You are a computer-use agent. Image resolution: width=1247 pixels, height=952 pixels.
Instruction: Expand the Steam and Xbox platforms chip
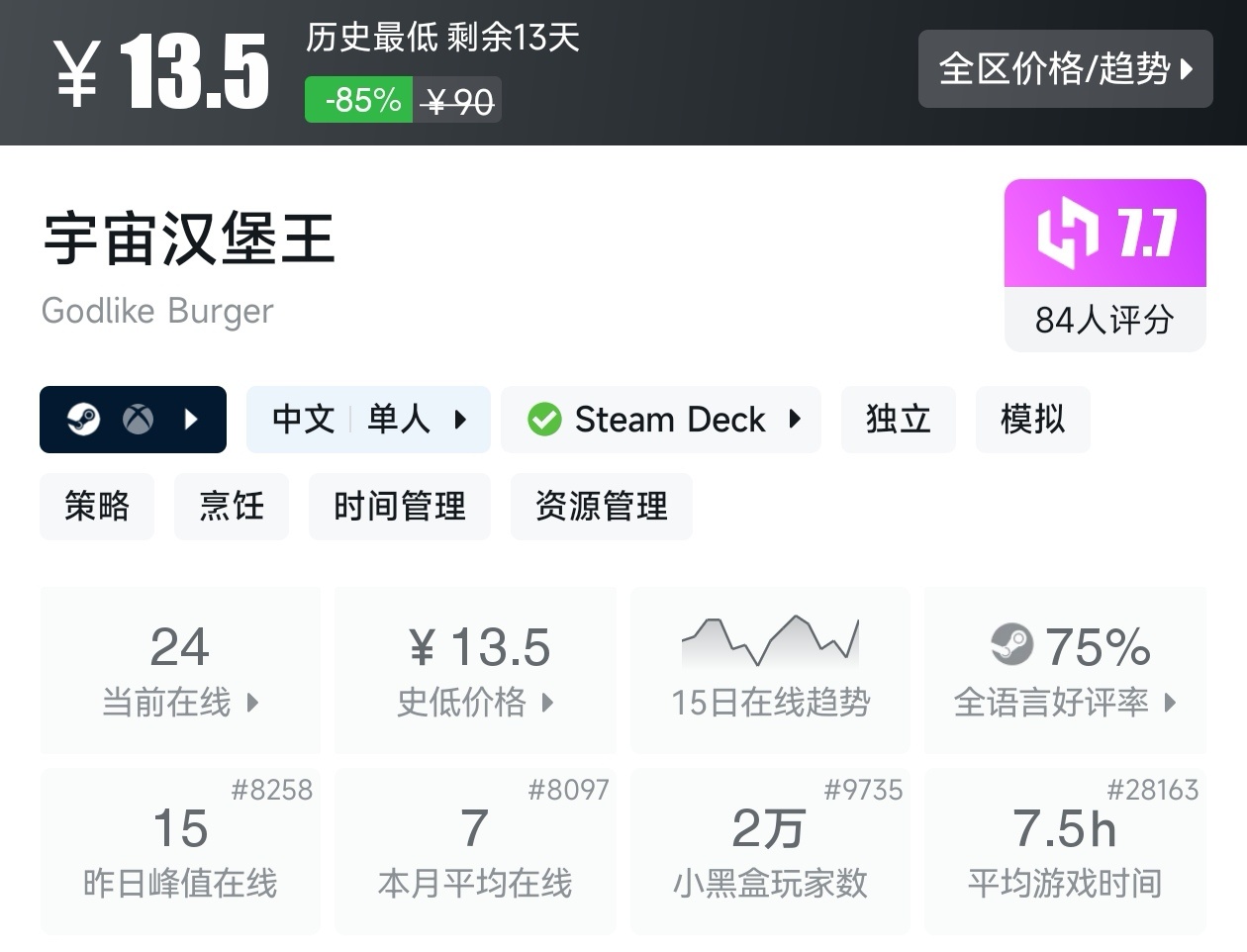(133, 420)
